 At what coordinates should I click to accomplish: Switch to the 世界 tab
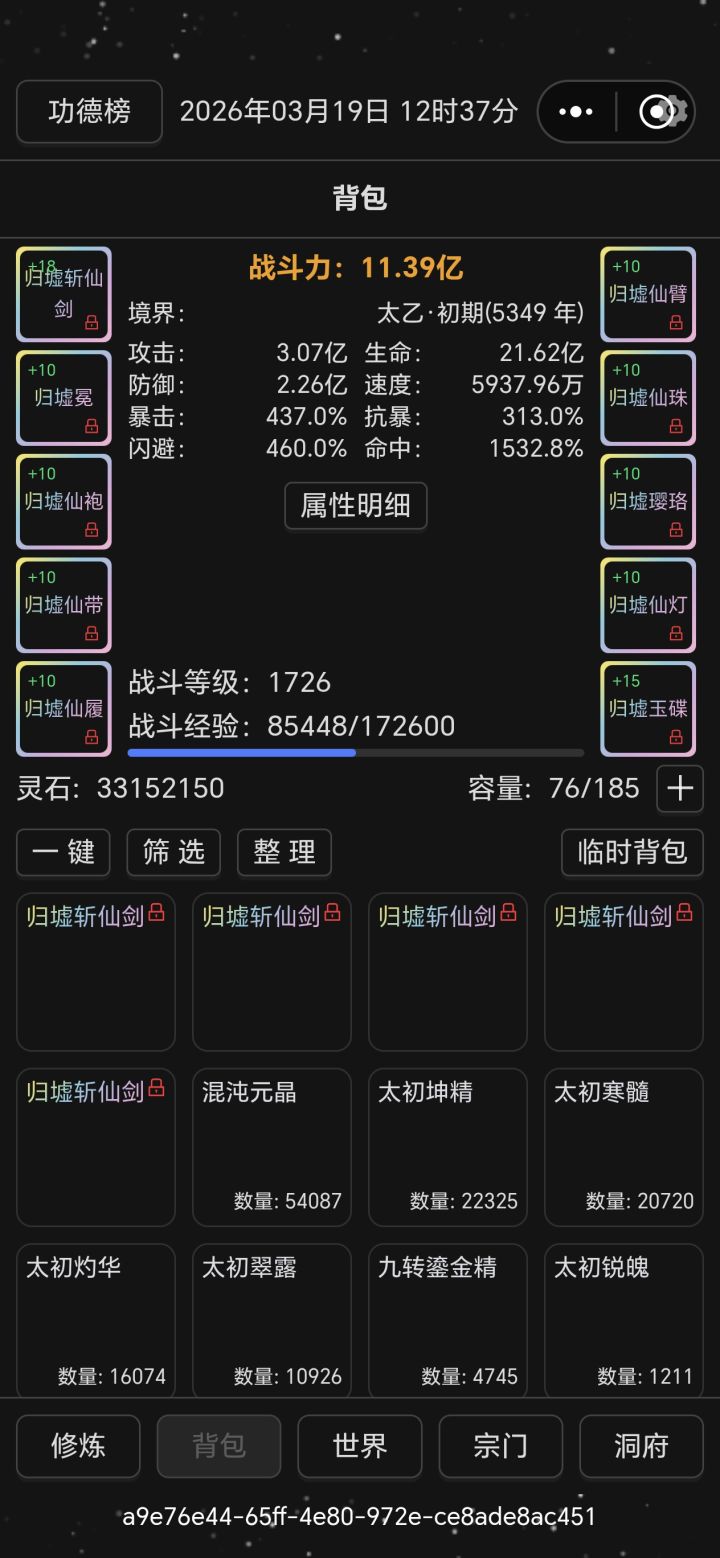[359, 1446]
